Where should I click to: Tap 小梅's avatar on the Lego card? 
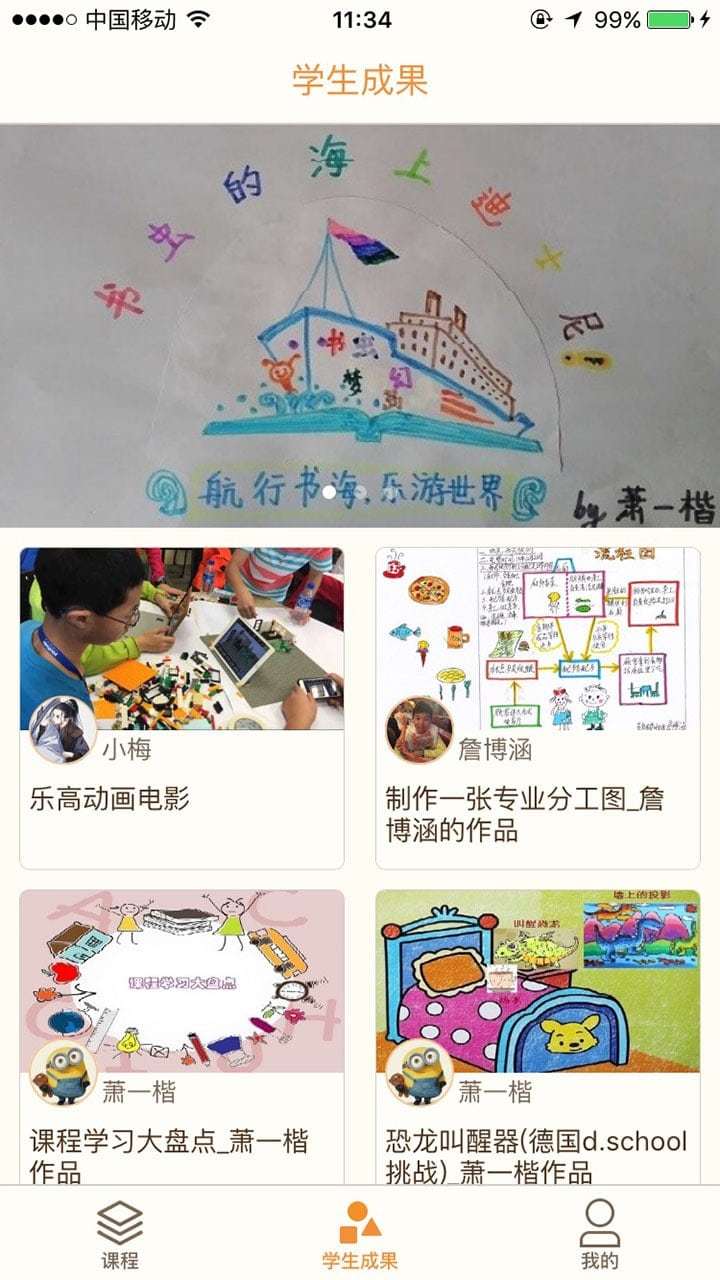click(63, 730)
